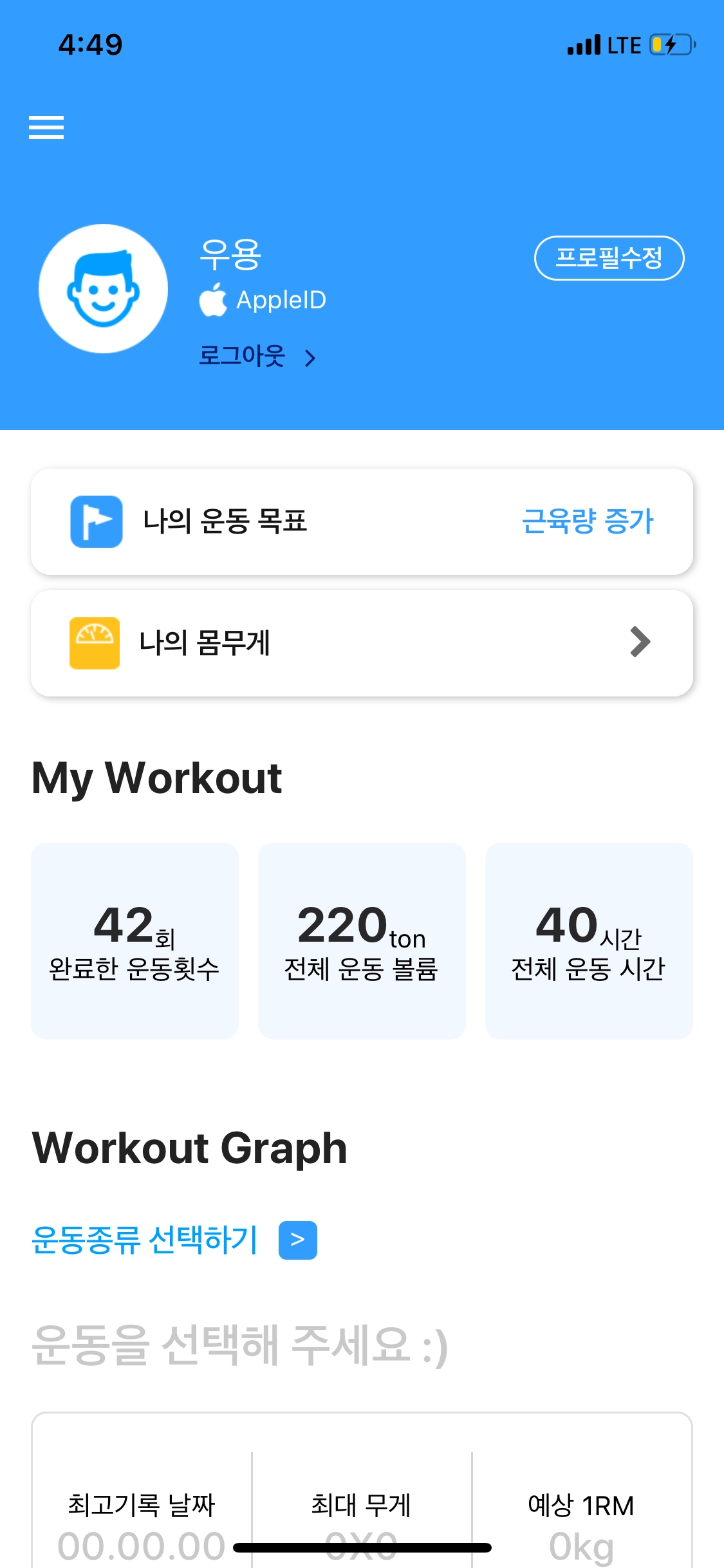Select 운동종류 선택하기 to choose exercise type
724x1568 pixels.
click(174, 1240)
